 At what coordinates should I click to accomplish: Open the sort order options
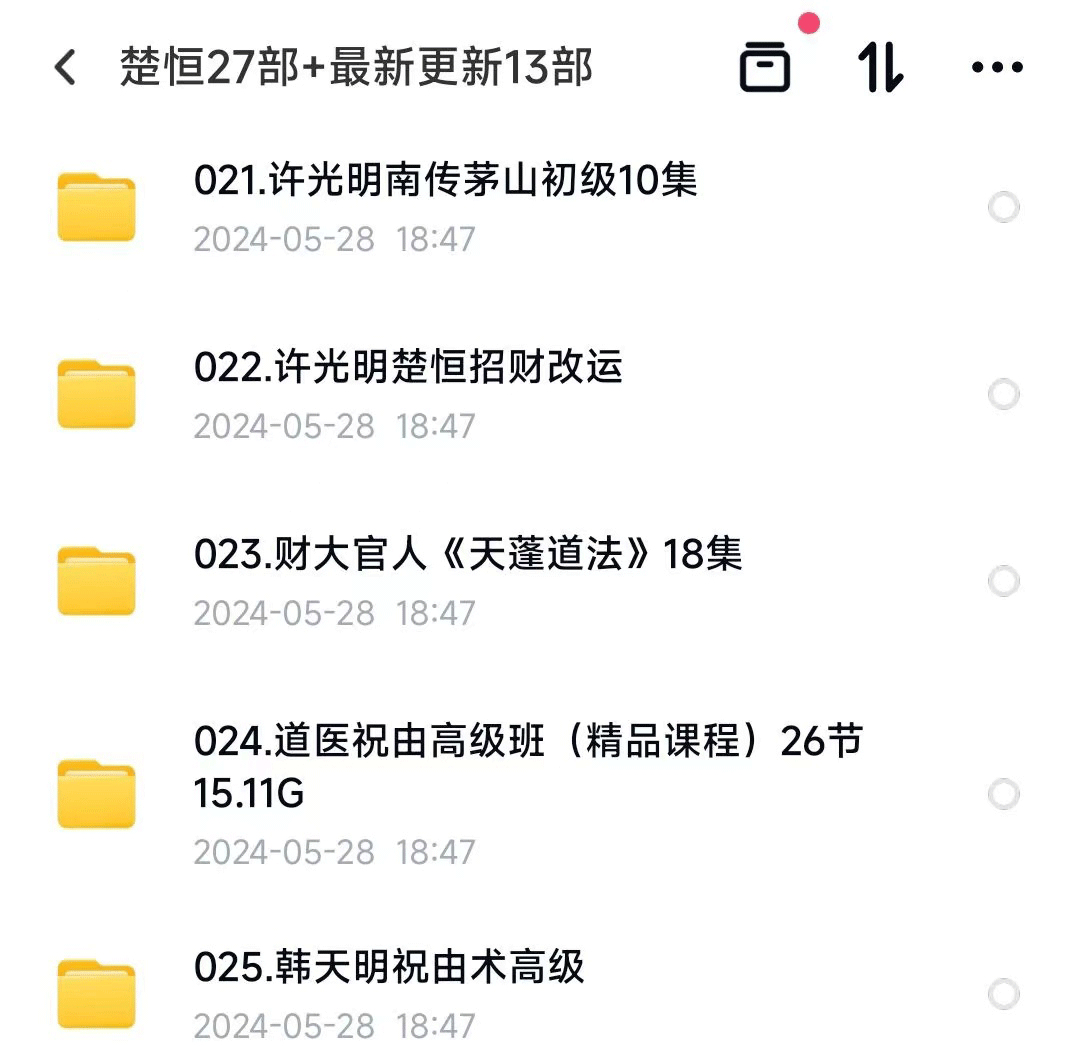coord(881,69)
